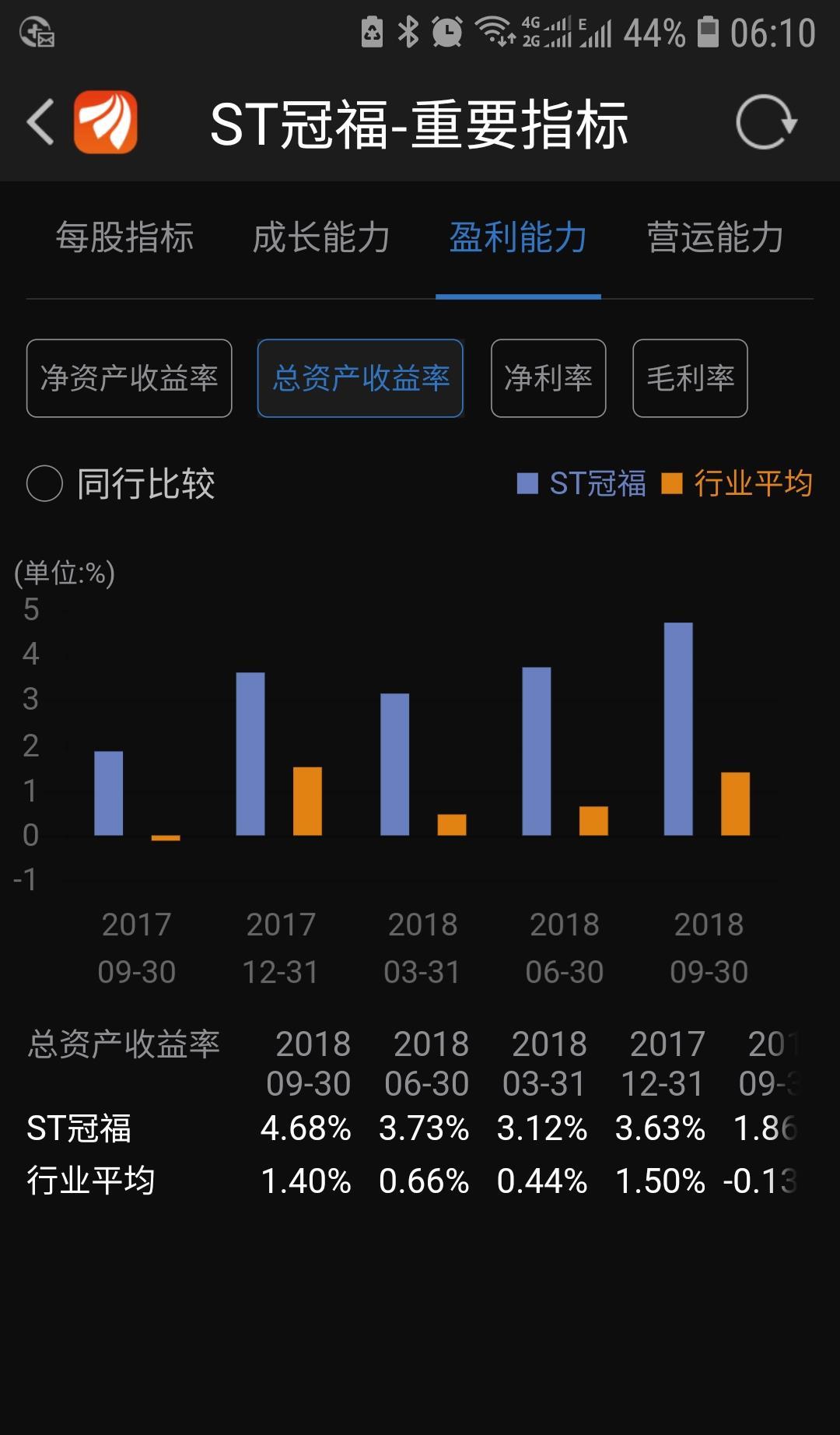Show the 净资产收益率 chart

point(129,378)
